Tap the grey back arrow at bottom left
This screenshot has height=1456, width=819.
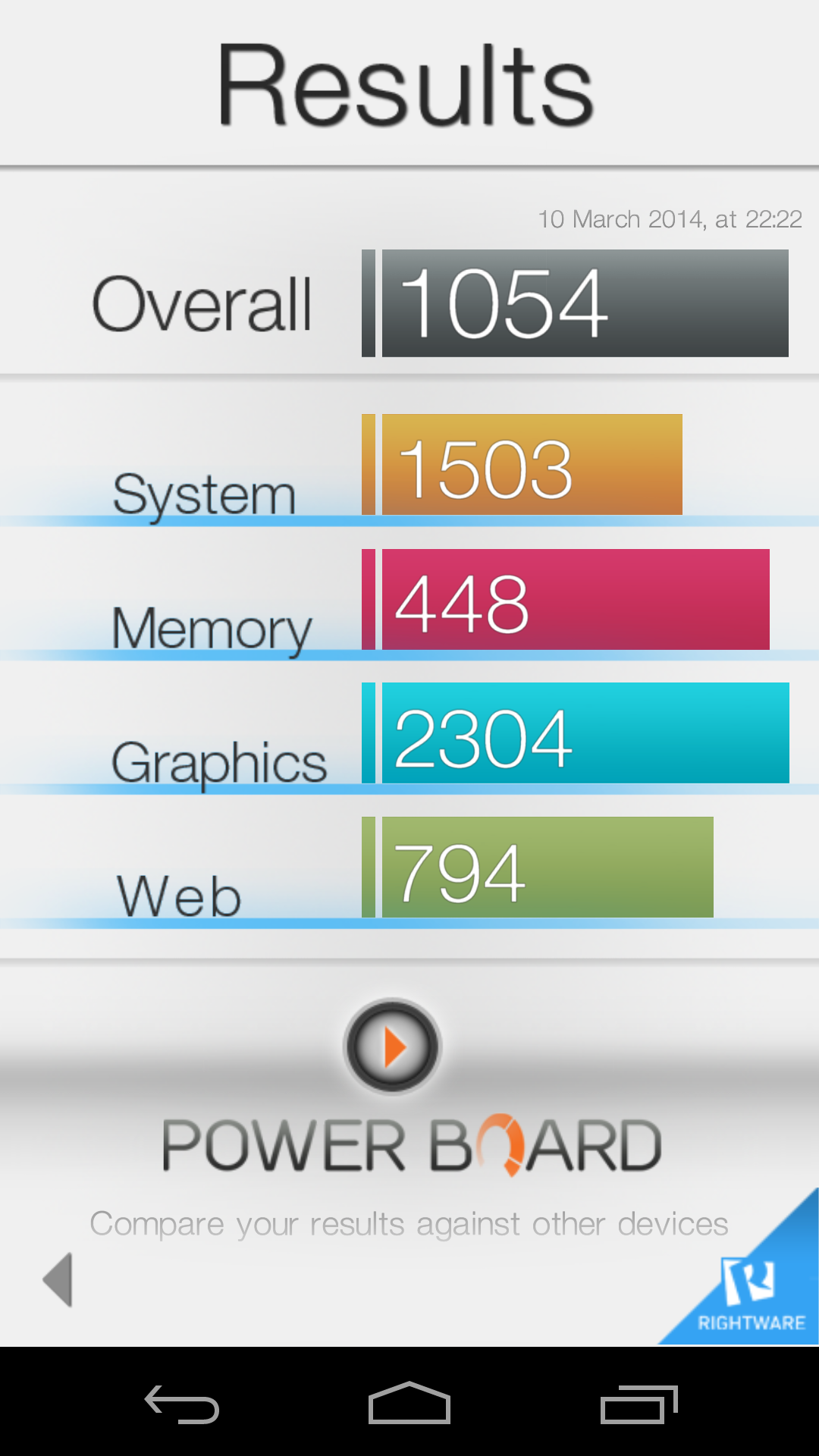pos(58,1279)
